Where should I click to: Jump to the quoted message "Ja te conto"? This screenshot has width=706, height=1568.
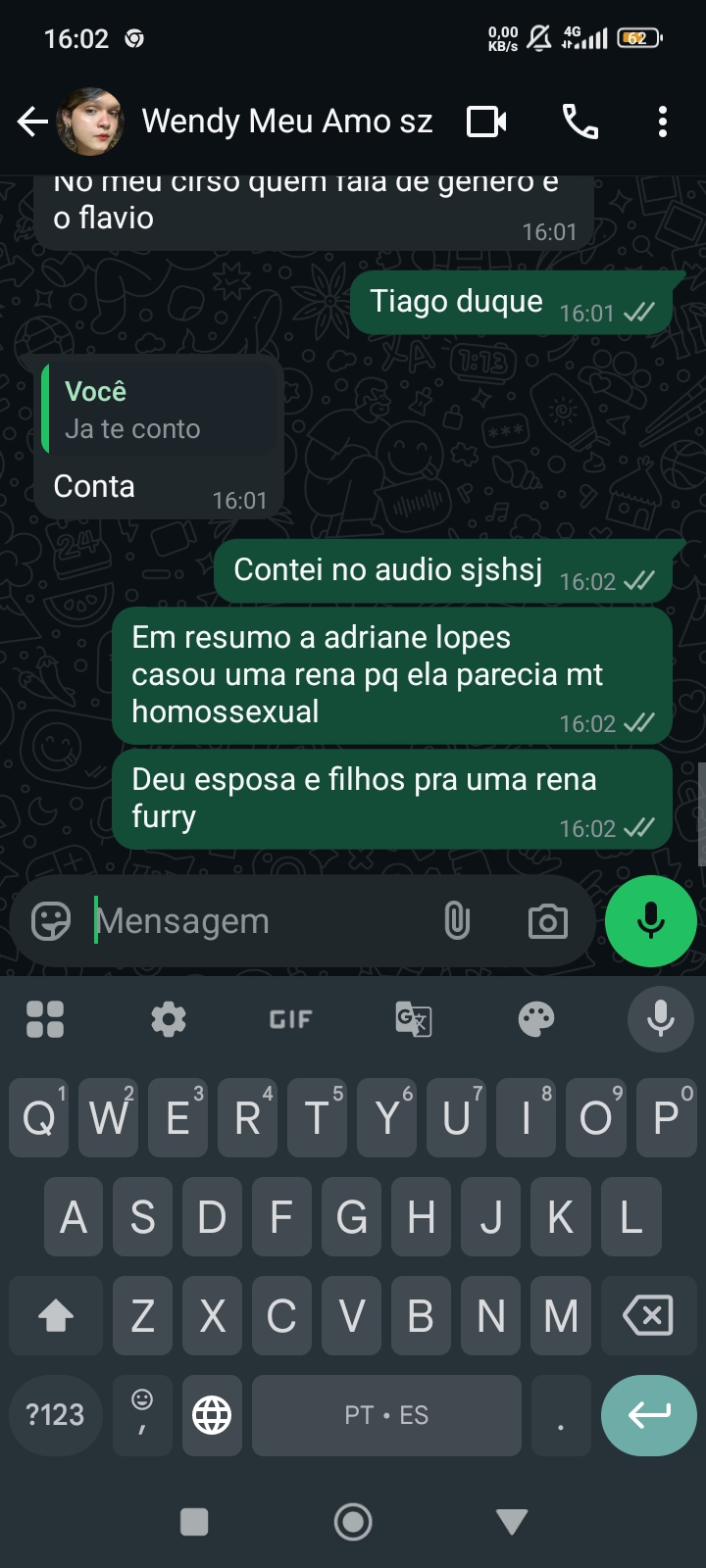point(159,411)
